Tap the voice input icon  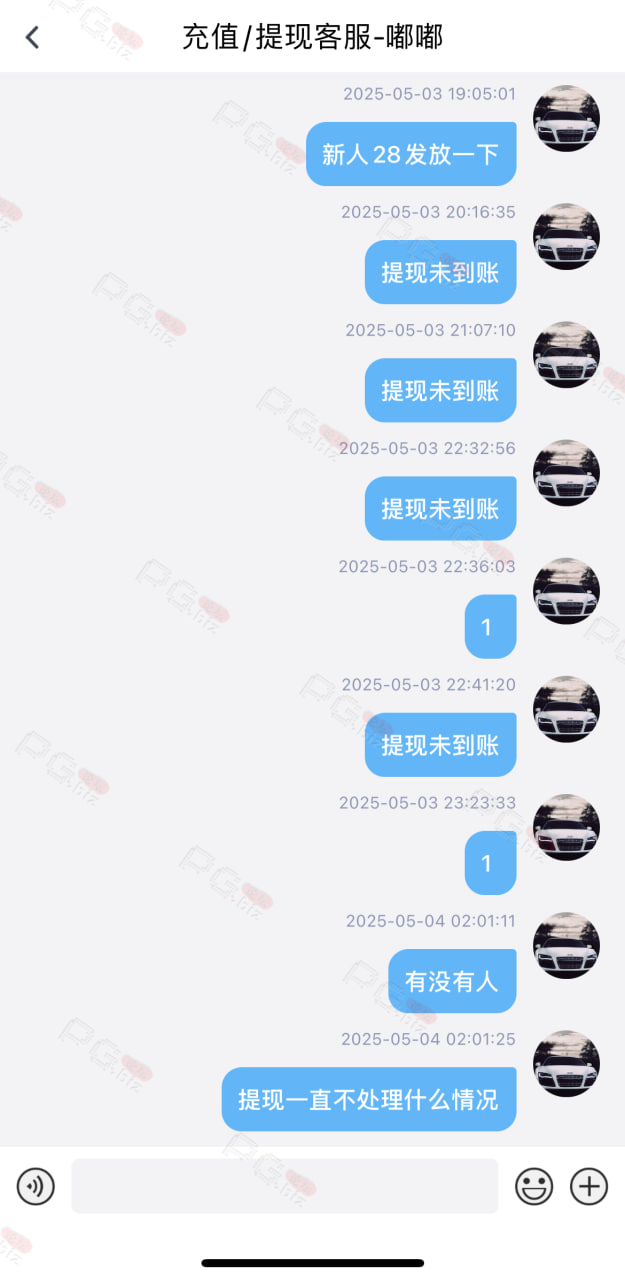(36, 1187)
